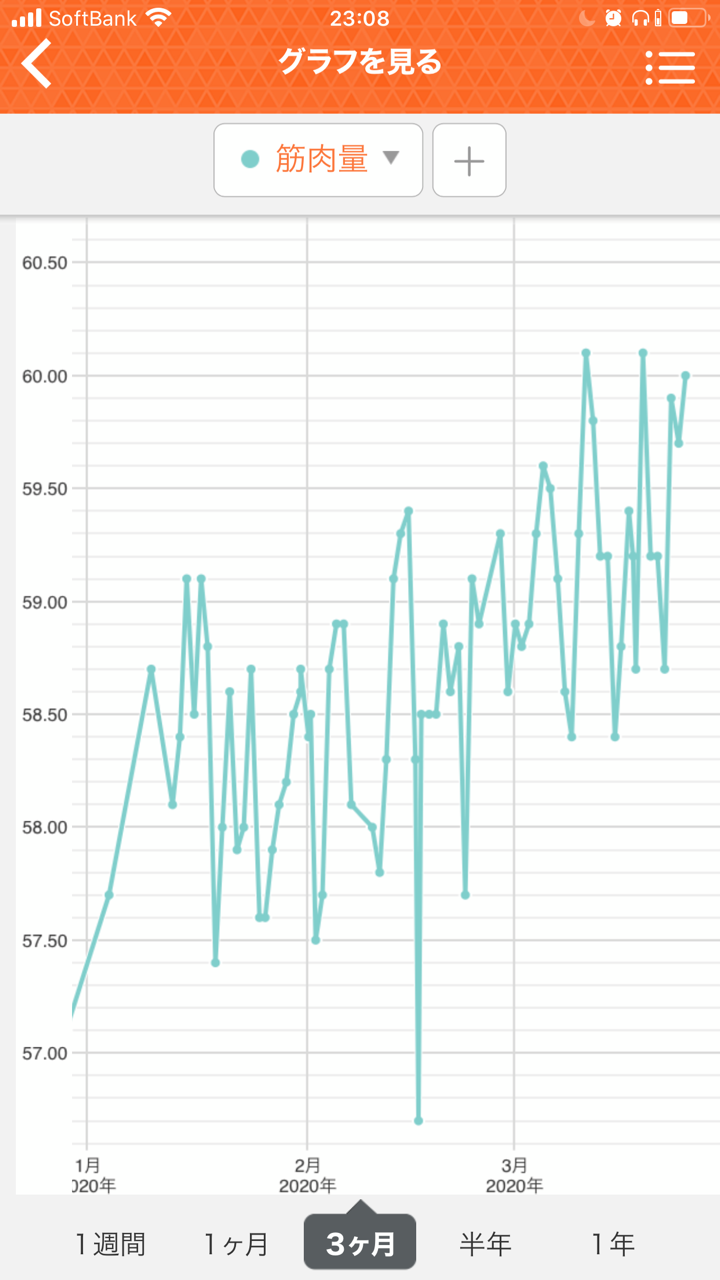Add another metric with the plus button
The height and width of the screenshot is (1280, 720).
click(x=469, y=160)
